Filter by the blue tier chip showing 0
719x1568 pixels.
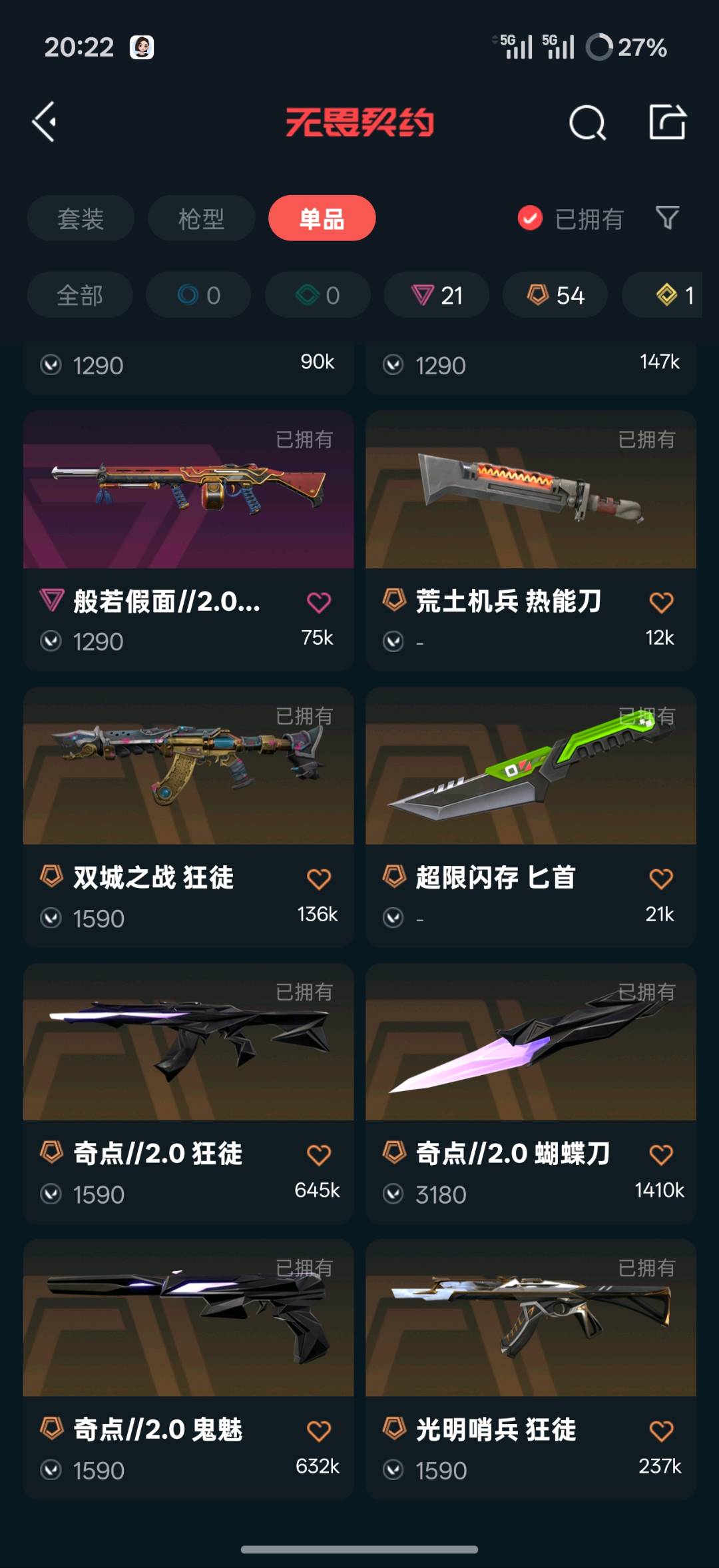pos(198,295)
